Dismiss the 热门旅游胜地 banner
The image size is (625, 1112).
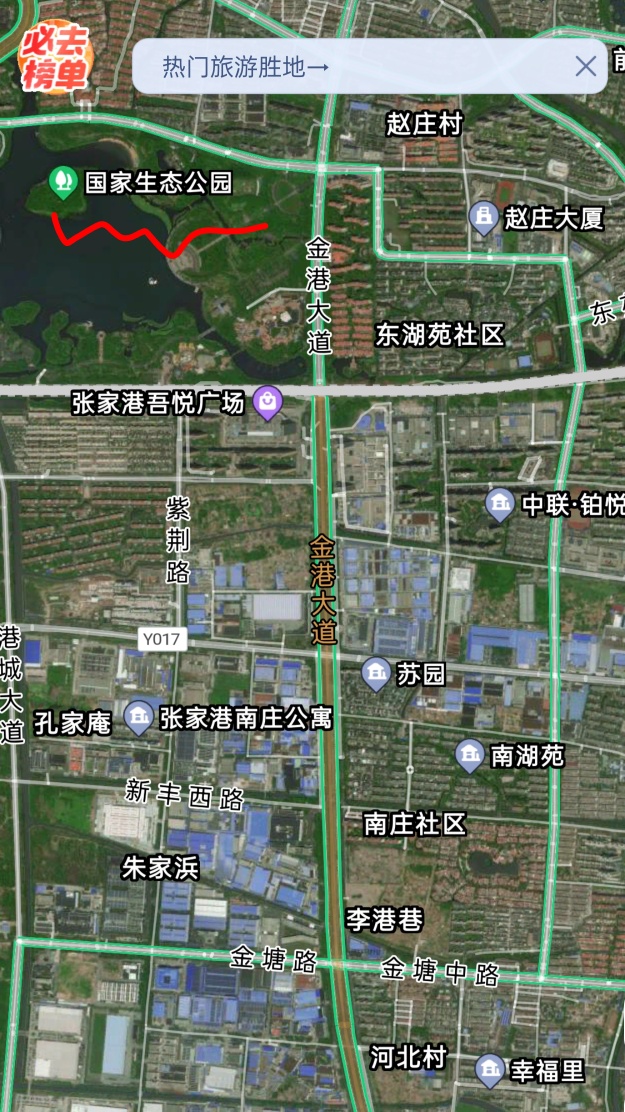[585, 67]
